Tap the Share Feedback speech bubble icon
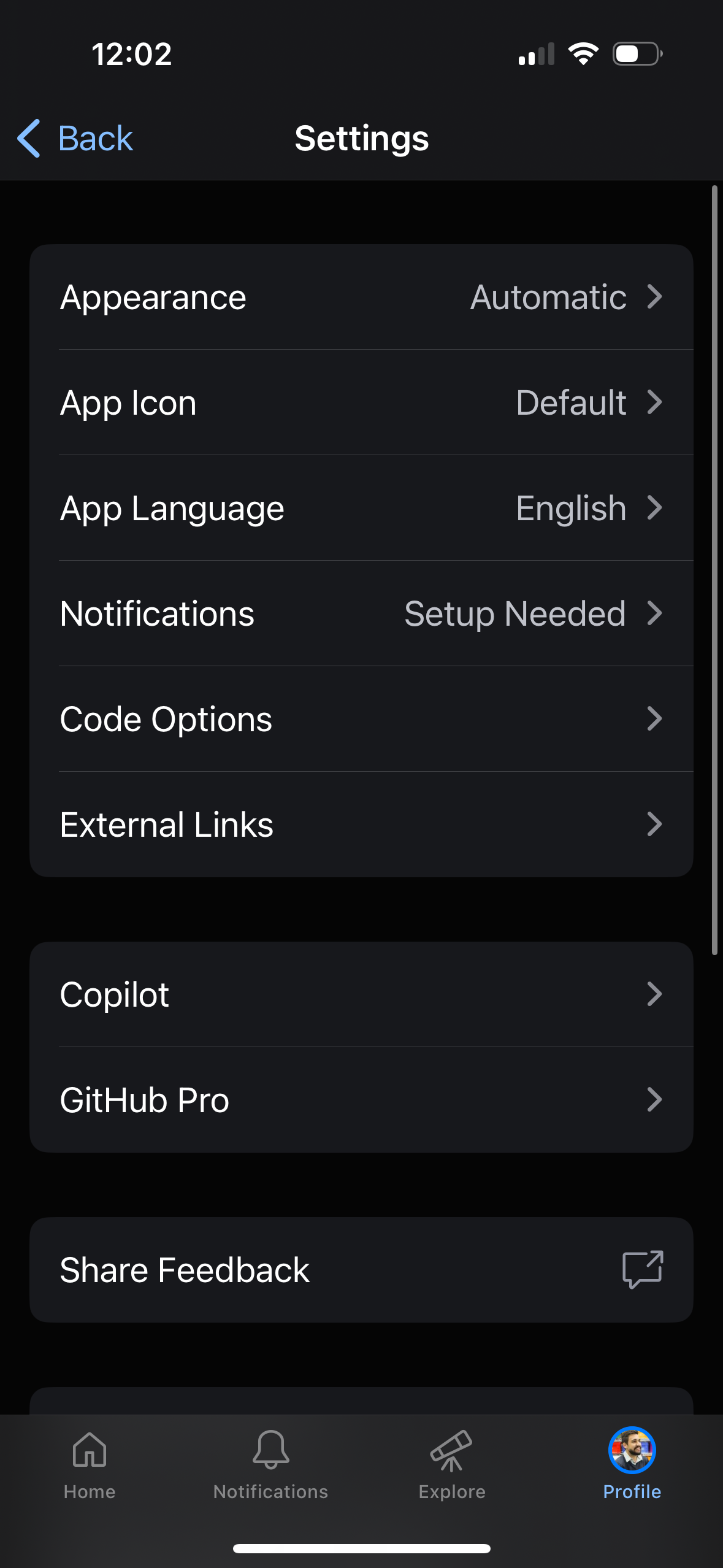 [x=642, y=1270]
